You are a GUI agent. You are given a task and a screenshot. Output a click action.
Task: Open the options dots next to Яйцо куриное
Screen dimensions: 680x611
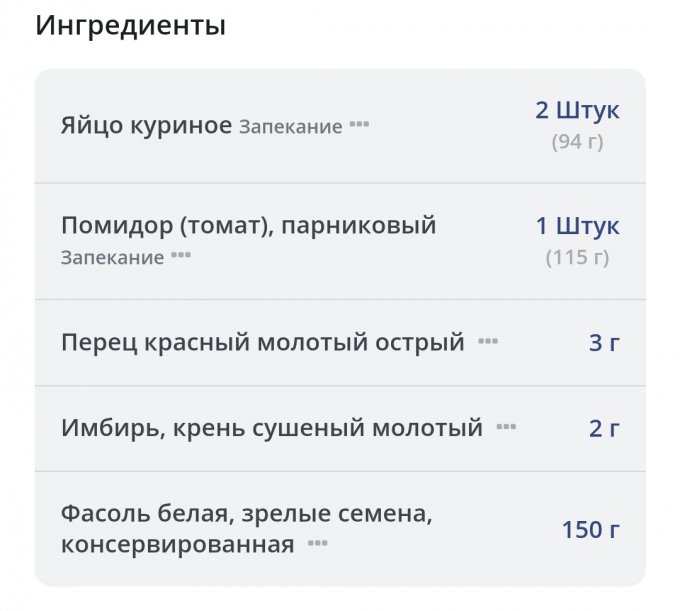coord(359,126)
